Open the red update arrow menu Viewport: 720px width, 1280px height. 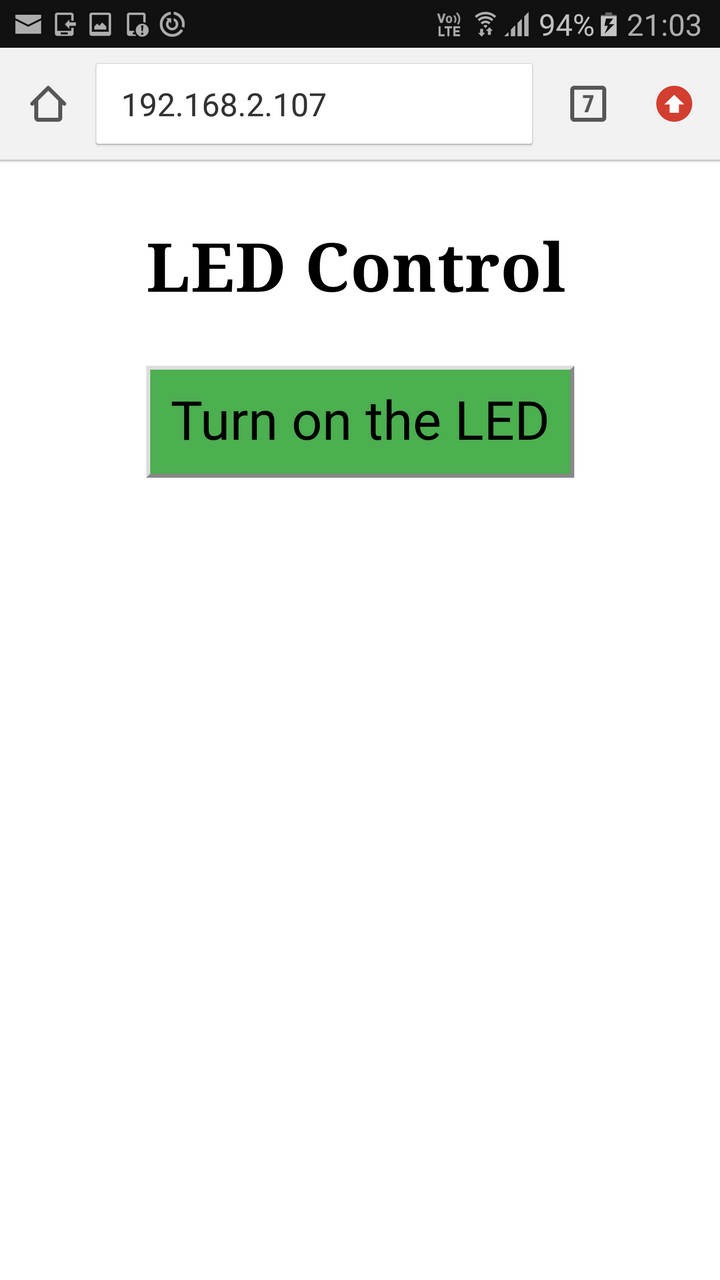pos(674,104)
